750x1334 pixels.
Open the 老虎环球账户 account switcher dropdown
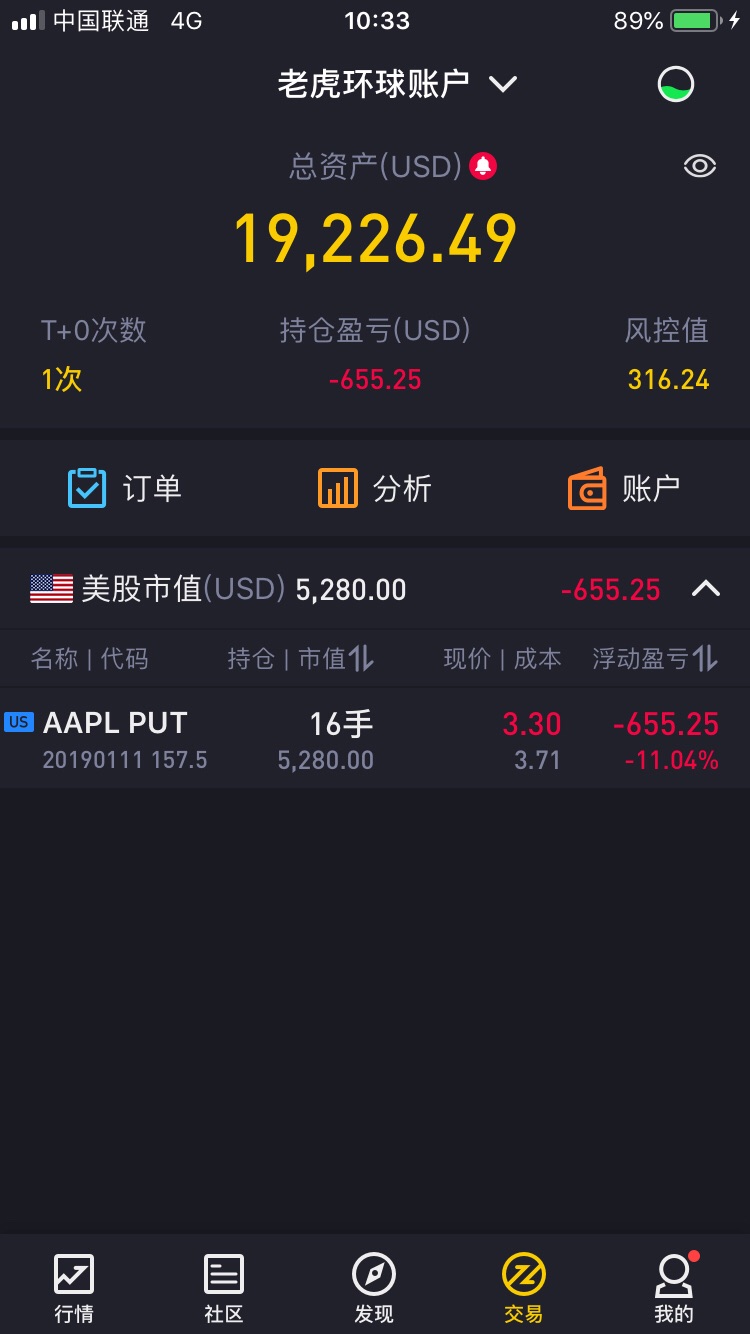pyautogui.click(x=397, y=84)
